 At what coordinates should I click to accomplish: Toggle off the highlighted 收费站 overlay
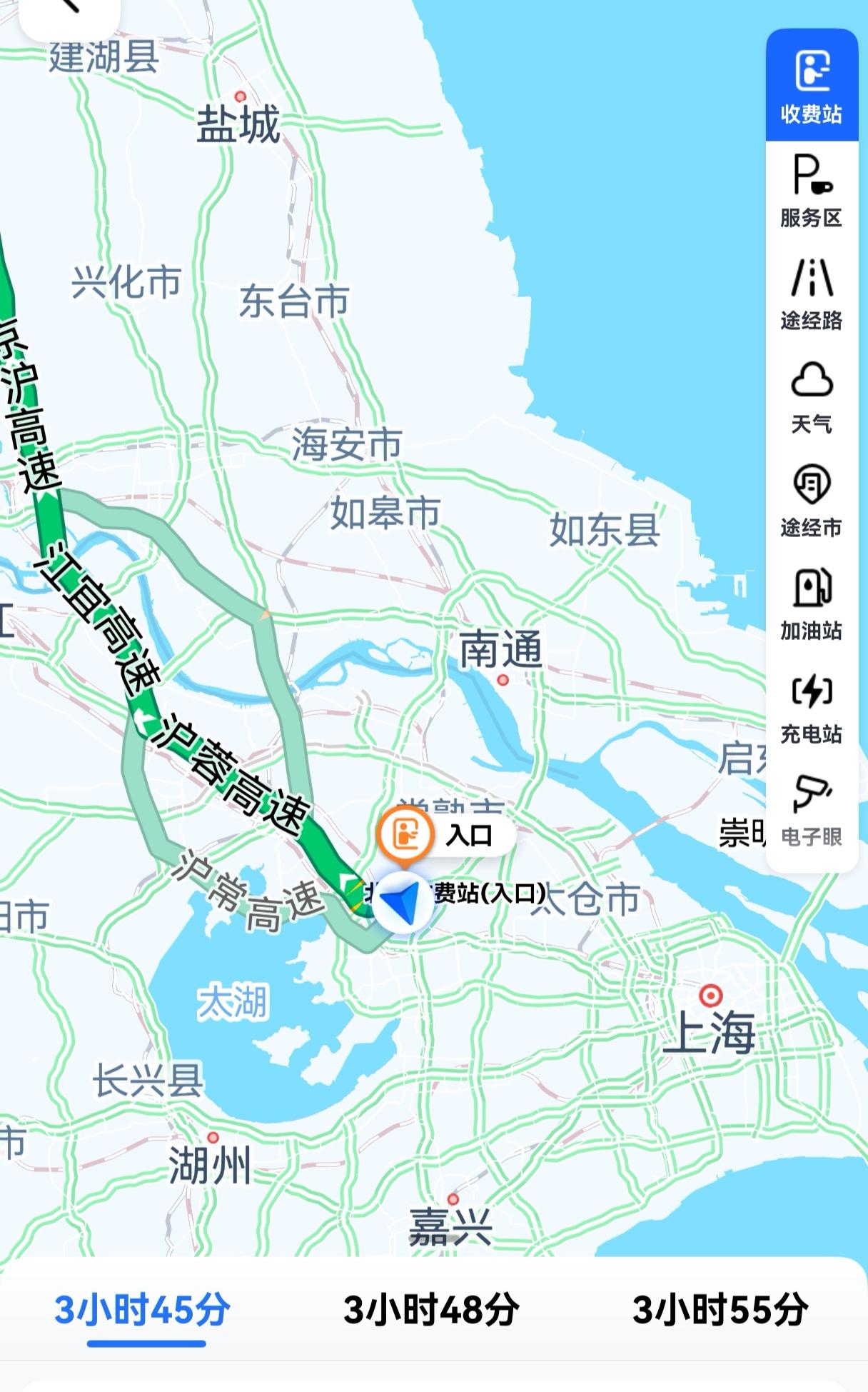[x=812, y=82]
